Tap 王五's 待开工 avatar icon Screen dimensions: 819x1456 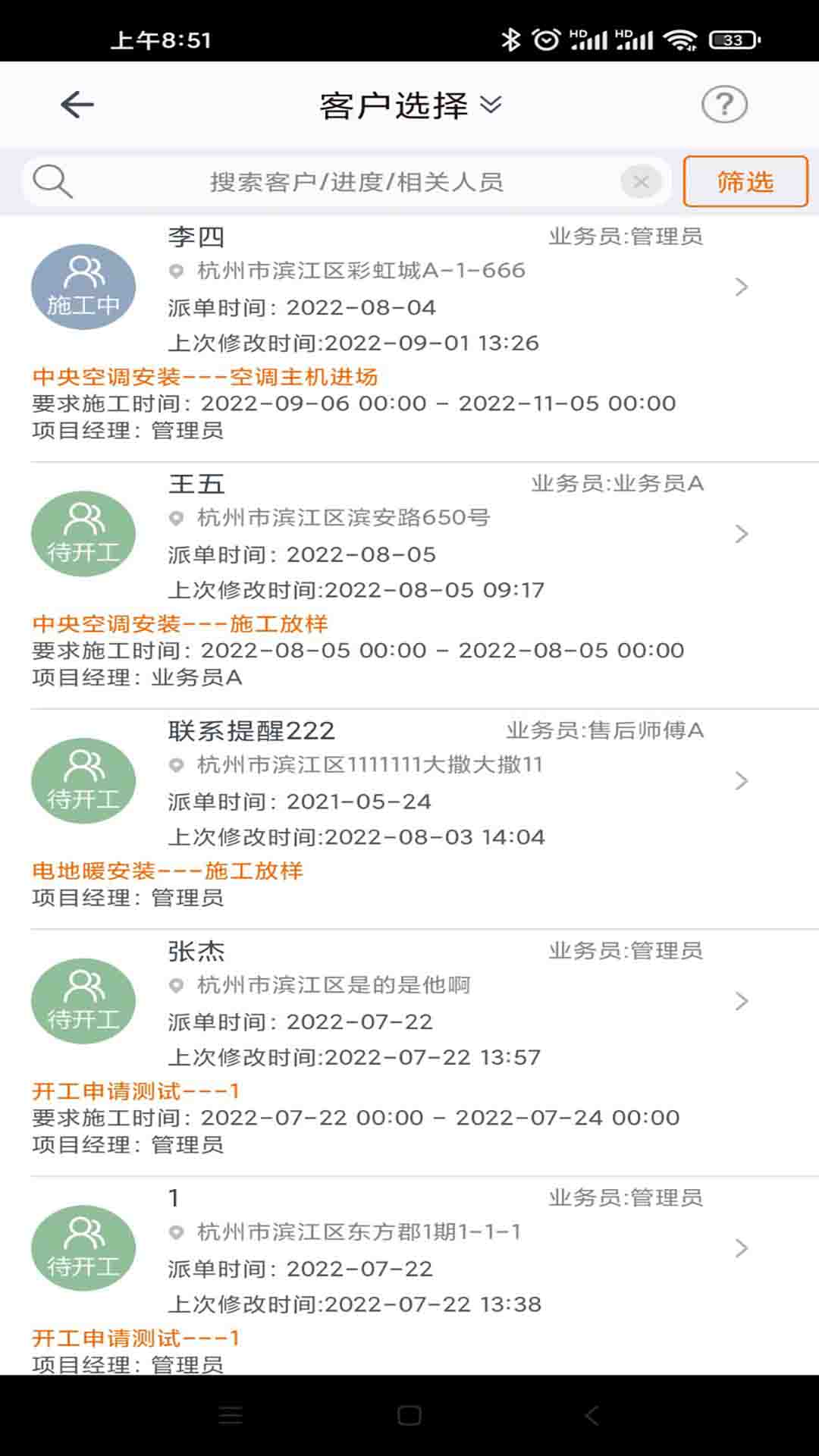(x=83, y=534)
